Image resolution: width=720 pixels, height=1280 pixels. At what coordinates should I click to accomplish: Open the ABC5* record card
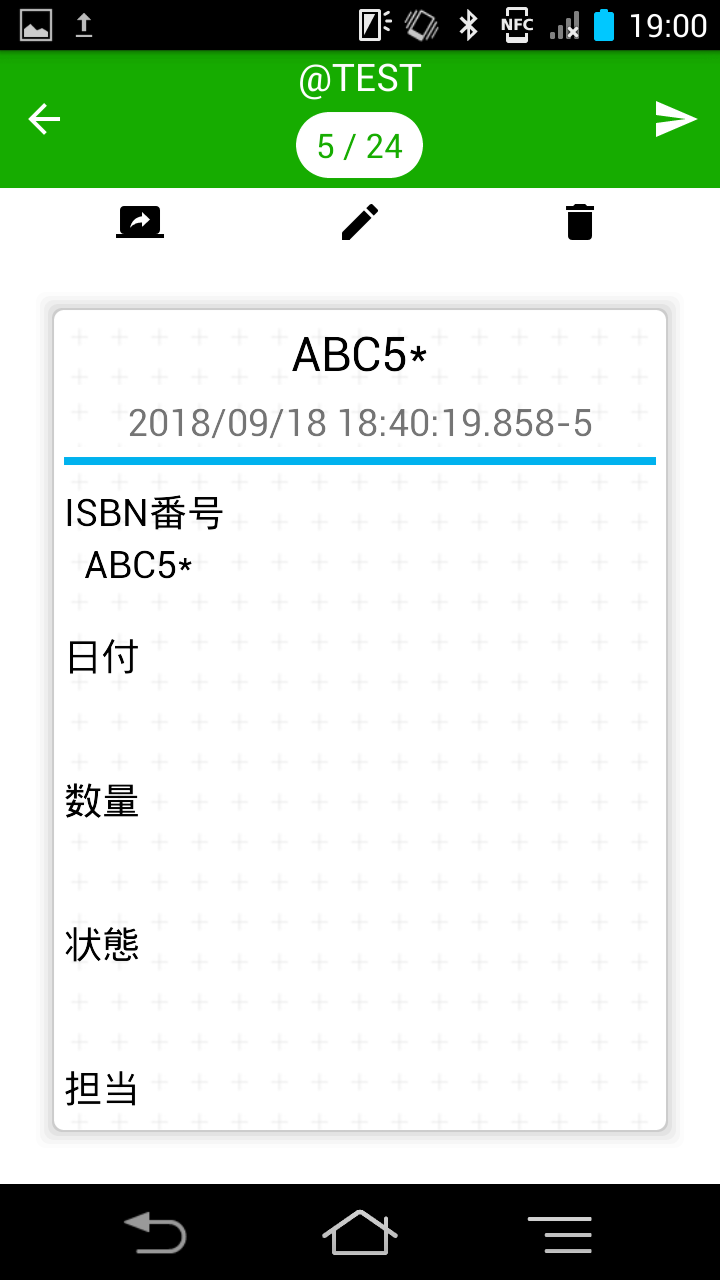360,720
